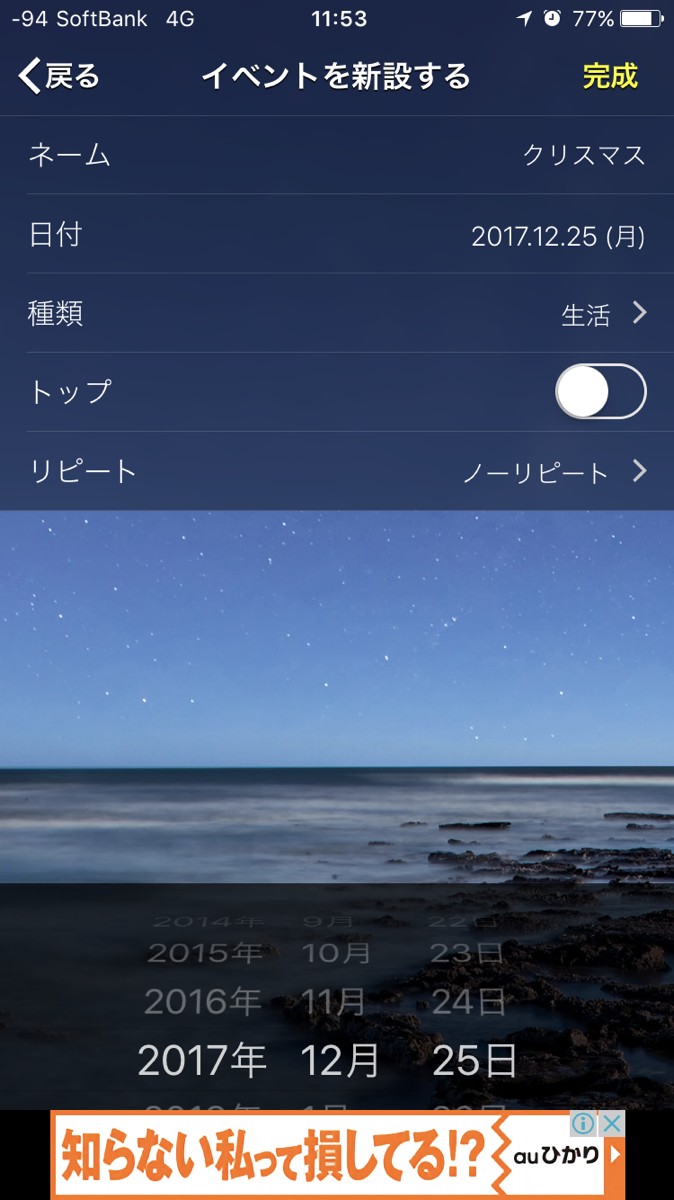Select 24日 in the date picker
The width and height of the screenshot is (674, 1200).
point(467,1001)
